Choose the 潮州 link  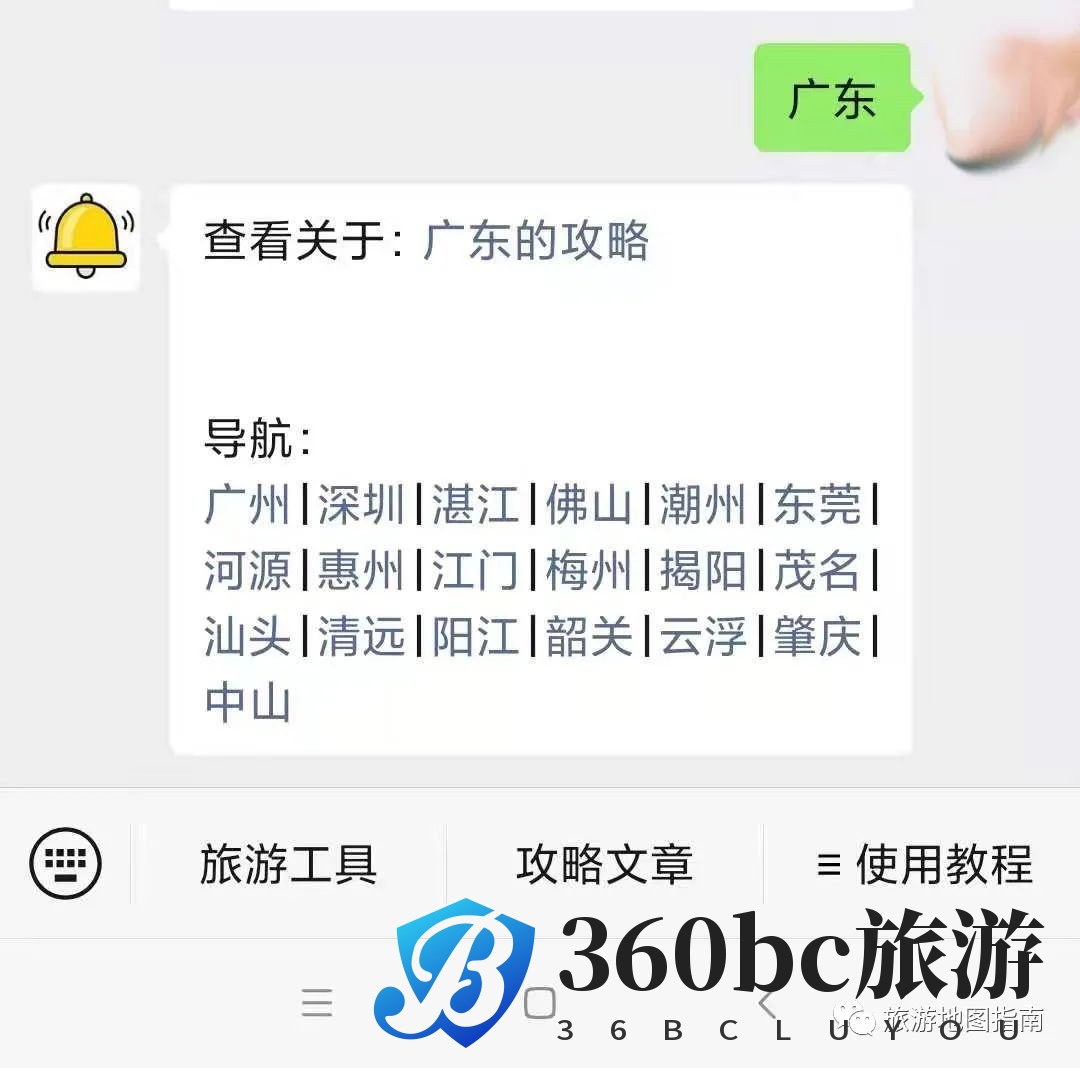tap(703, 504)
